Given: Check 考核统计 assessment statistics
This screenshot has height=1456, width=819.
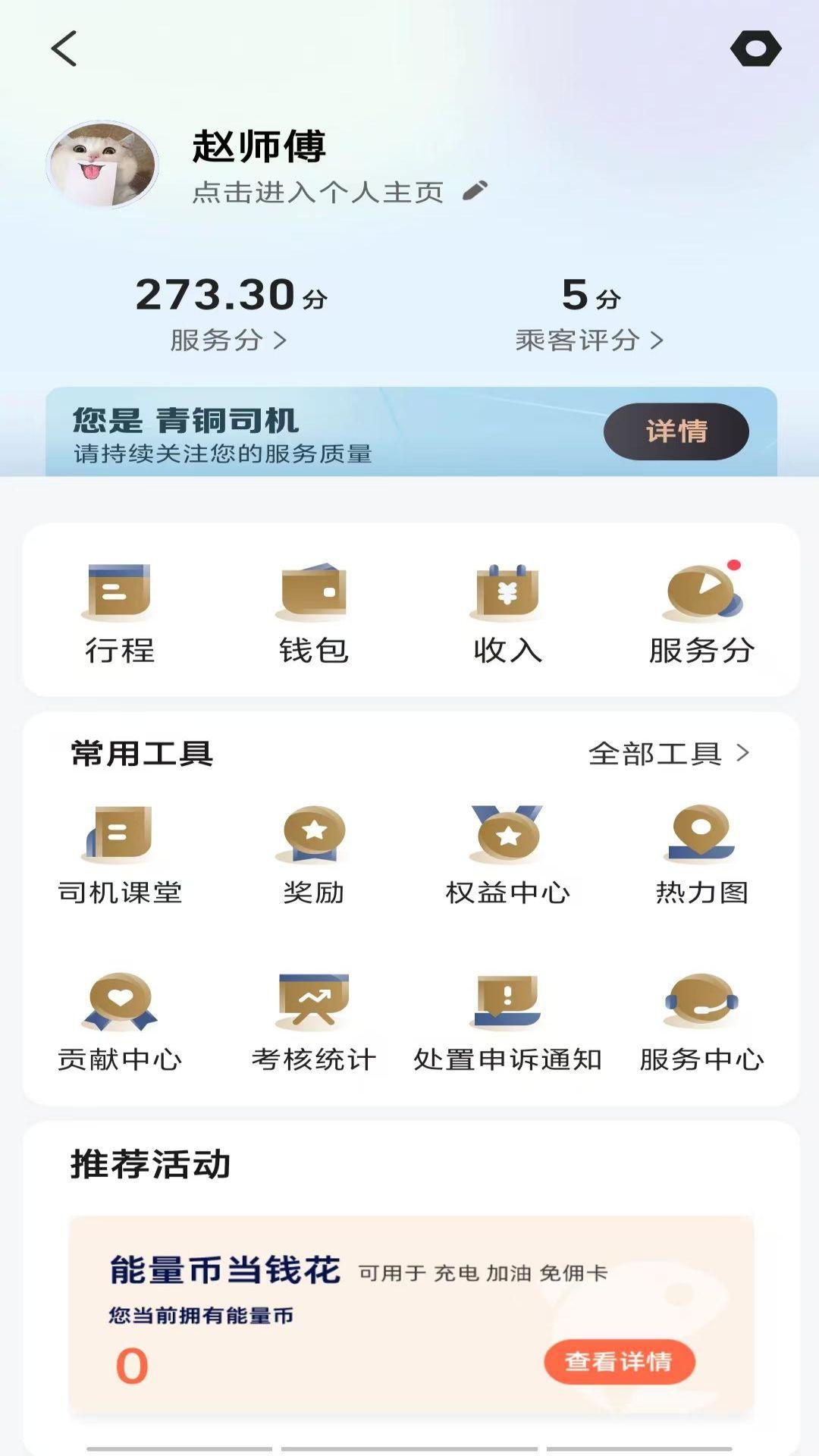Looking at the screenshot, I should pyautogui.click(x=311, y=1009).
